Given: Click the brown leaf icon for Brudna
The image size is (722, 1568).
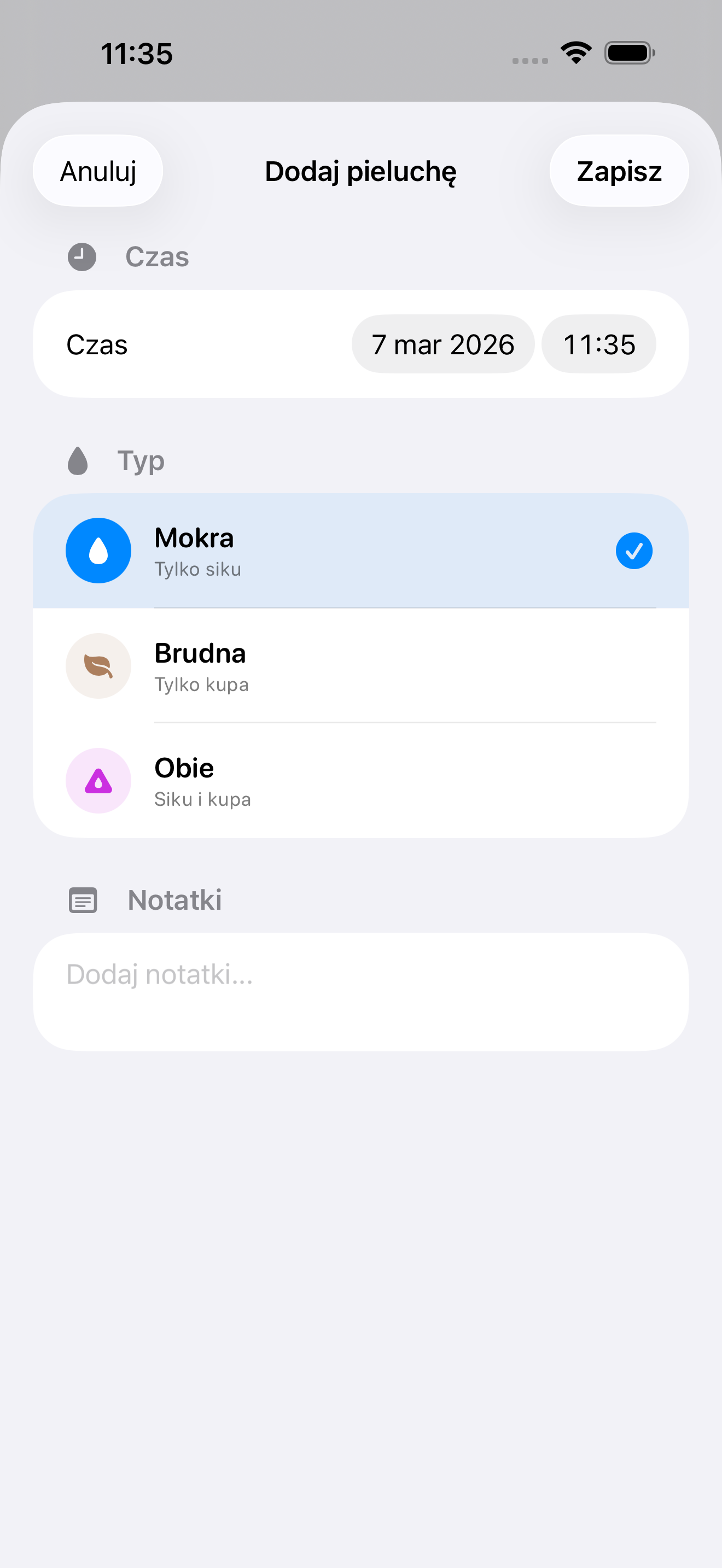Looking at the screenshot, I should (x=98, y=665).
